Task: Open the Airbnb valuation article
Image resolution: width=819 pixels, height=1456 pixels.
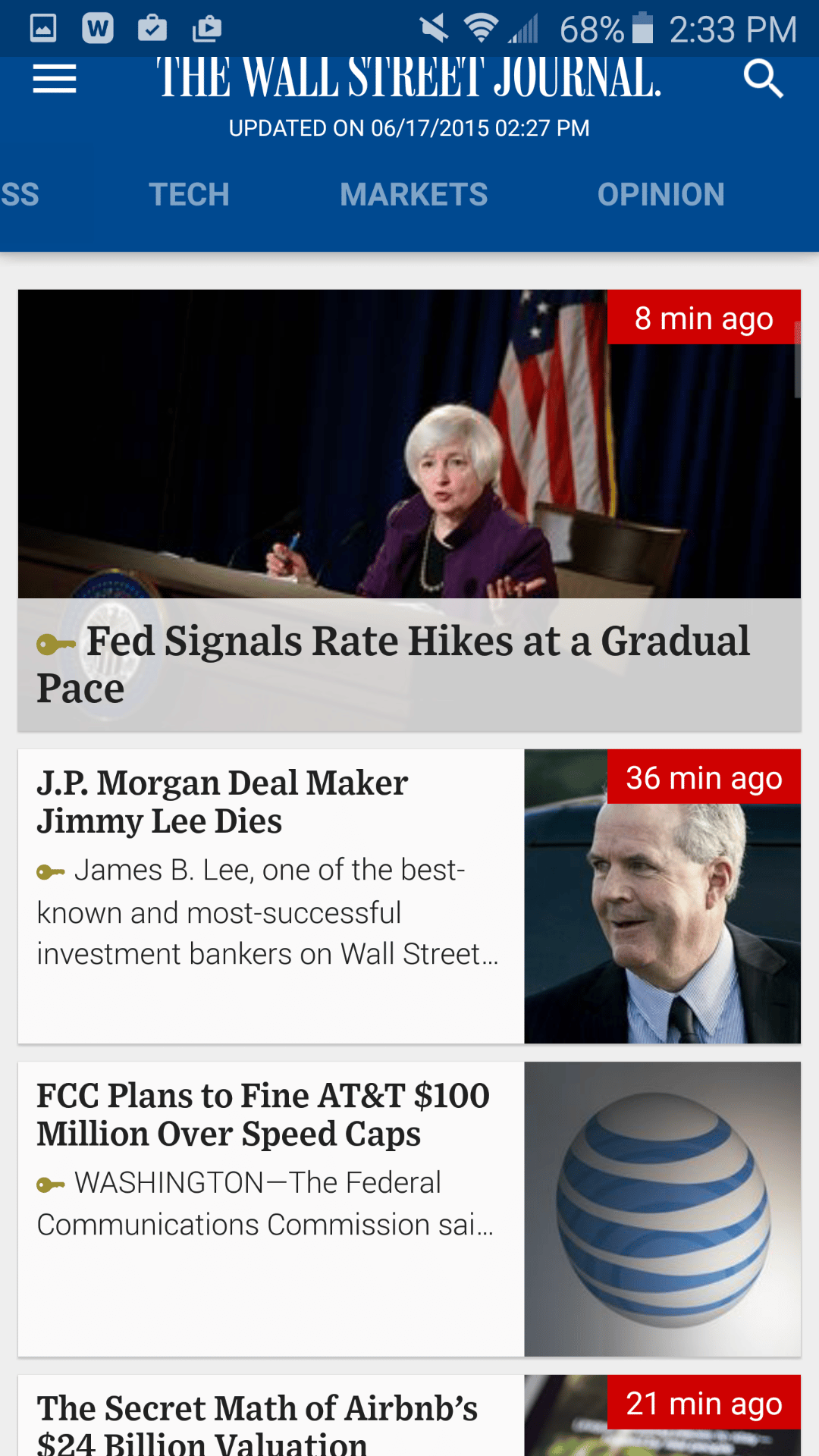Action: [258, 1423]
